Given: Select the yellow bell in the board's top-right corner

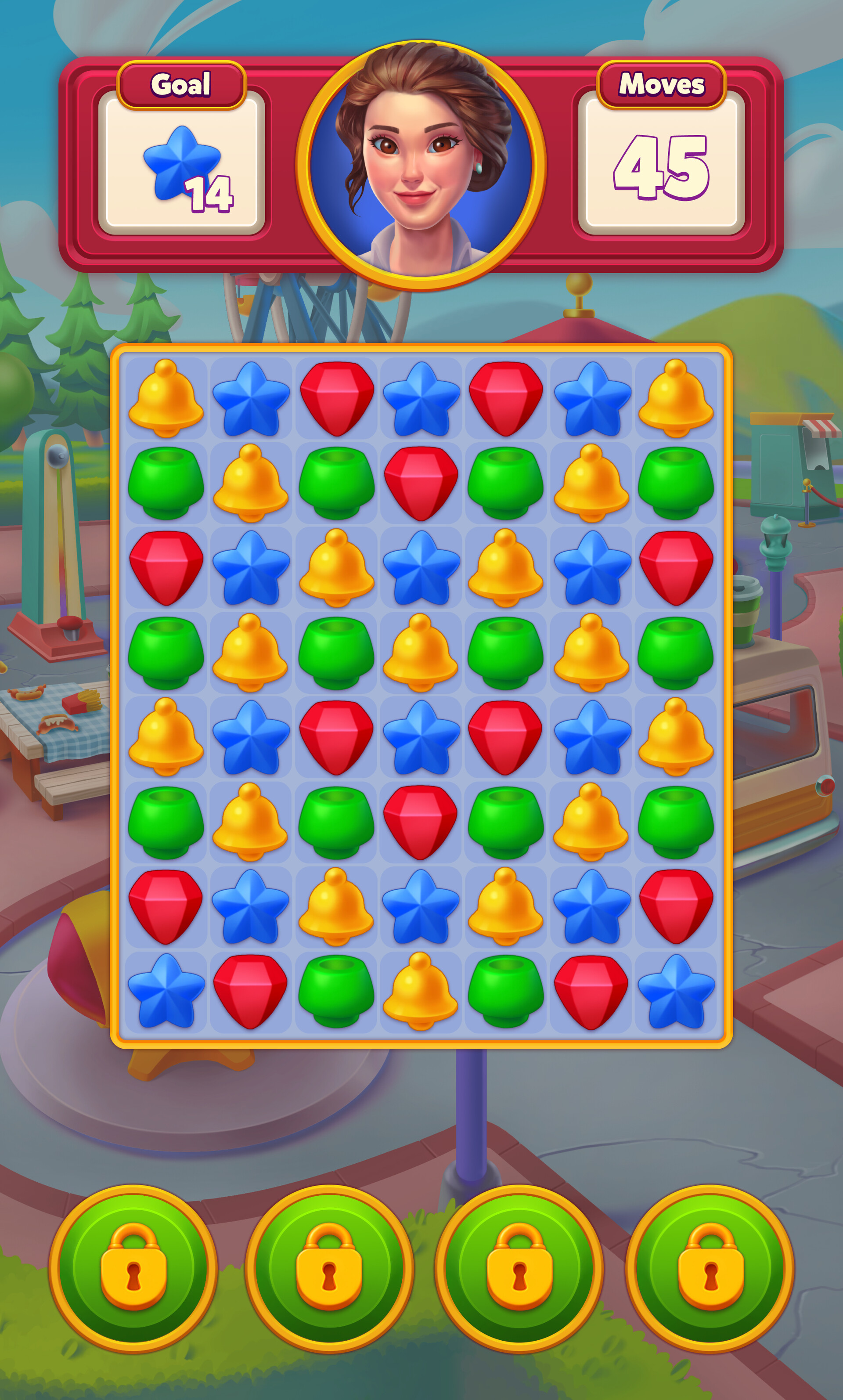Looking at the screenshot, I should (675, 398).
